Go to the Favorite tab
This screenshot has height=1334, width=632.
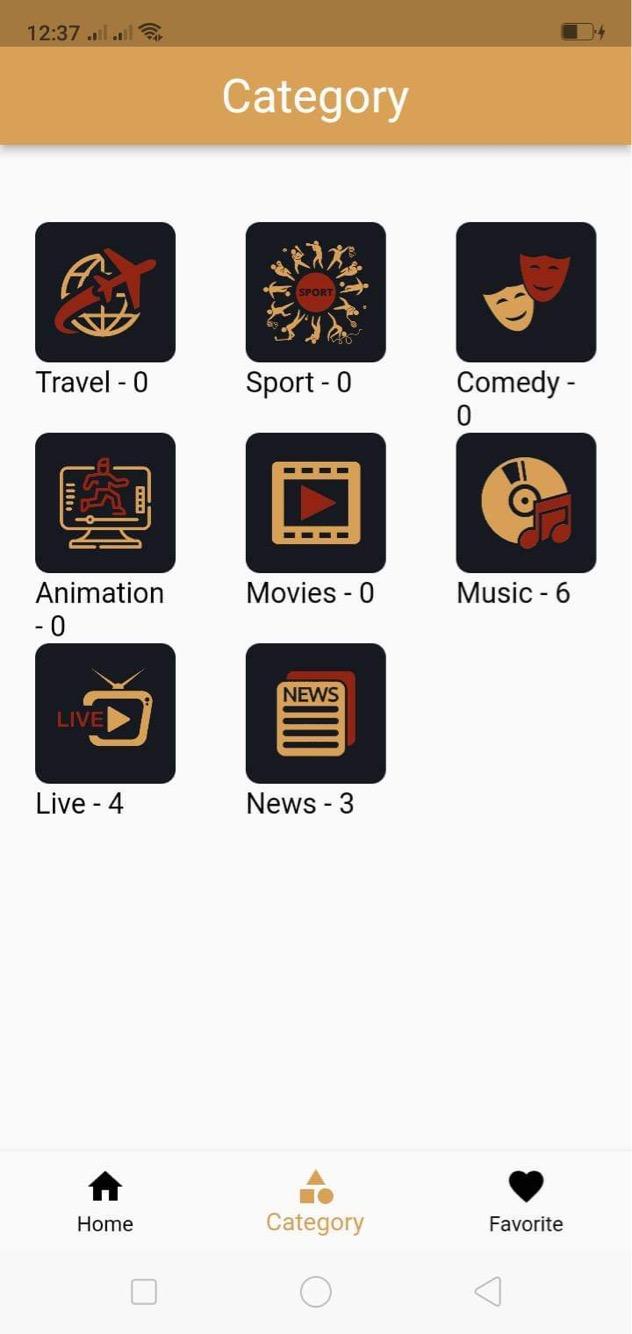tap(526, 1202)
